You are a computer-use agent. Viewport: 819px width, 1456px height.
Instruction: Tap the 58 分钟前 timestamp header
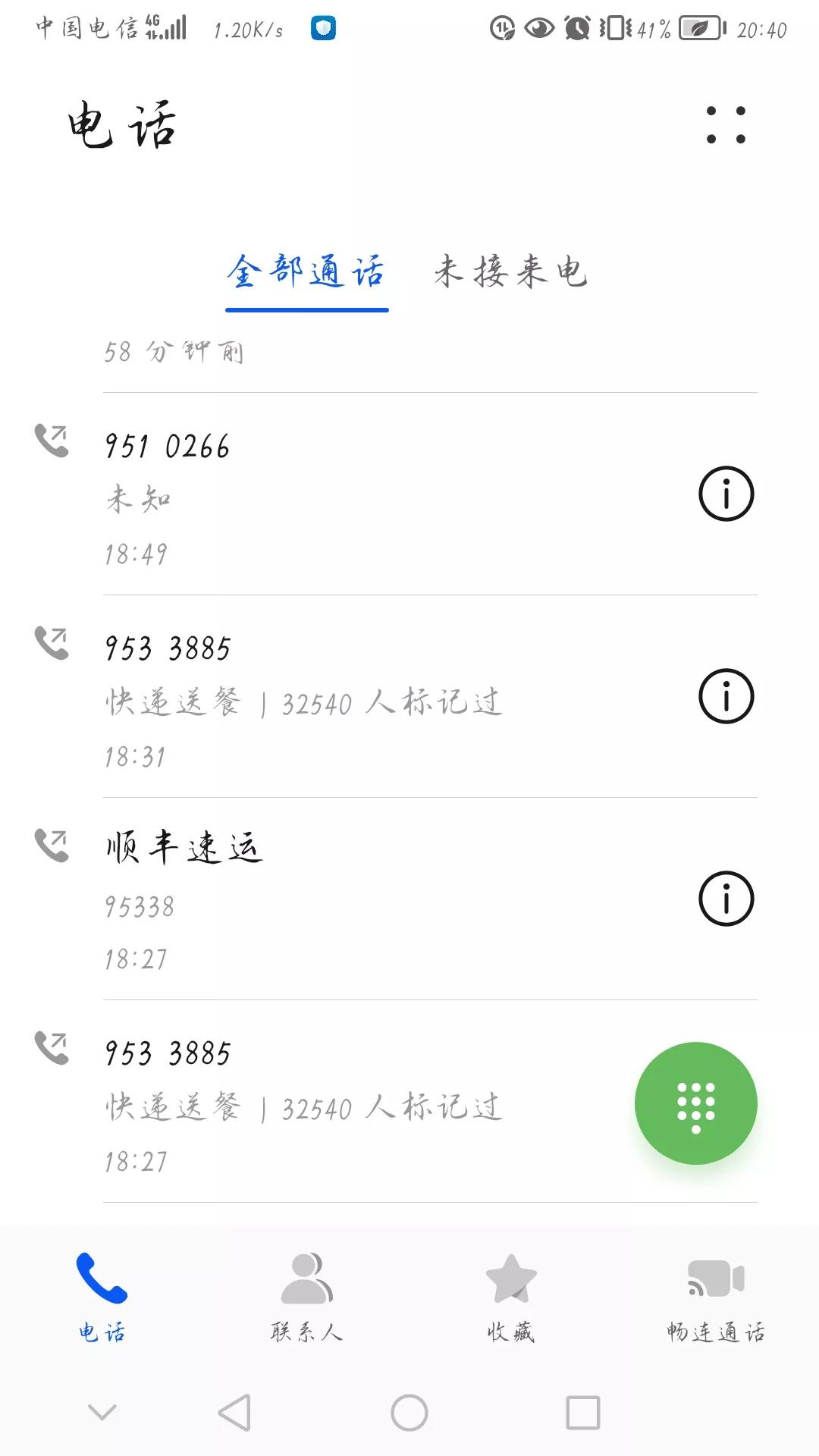point(174,350)
